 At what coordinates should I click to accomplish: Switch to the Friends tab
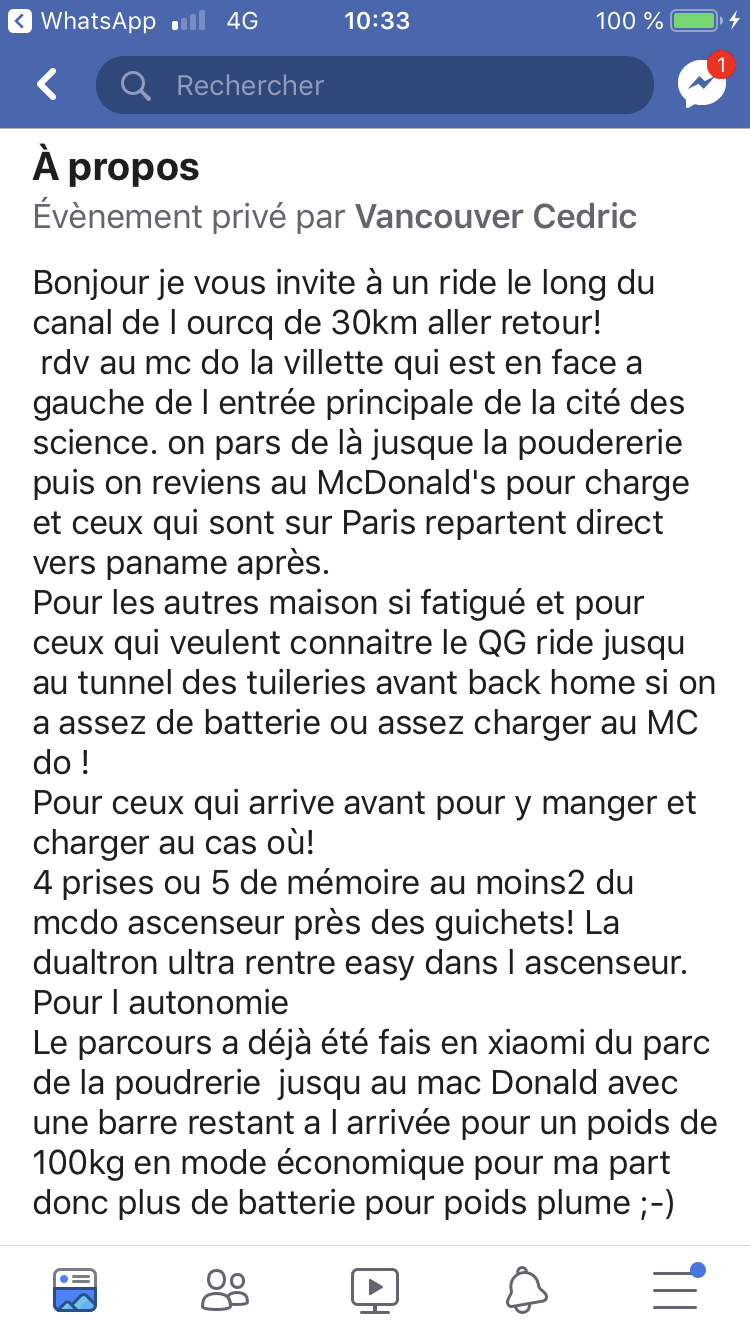225,1289
